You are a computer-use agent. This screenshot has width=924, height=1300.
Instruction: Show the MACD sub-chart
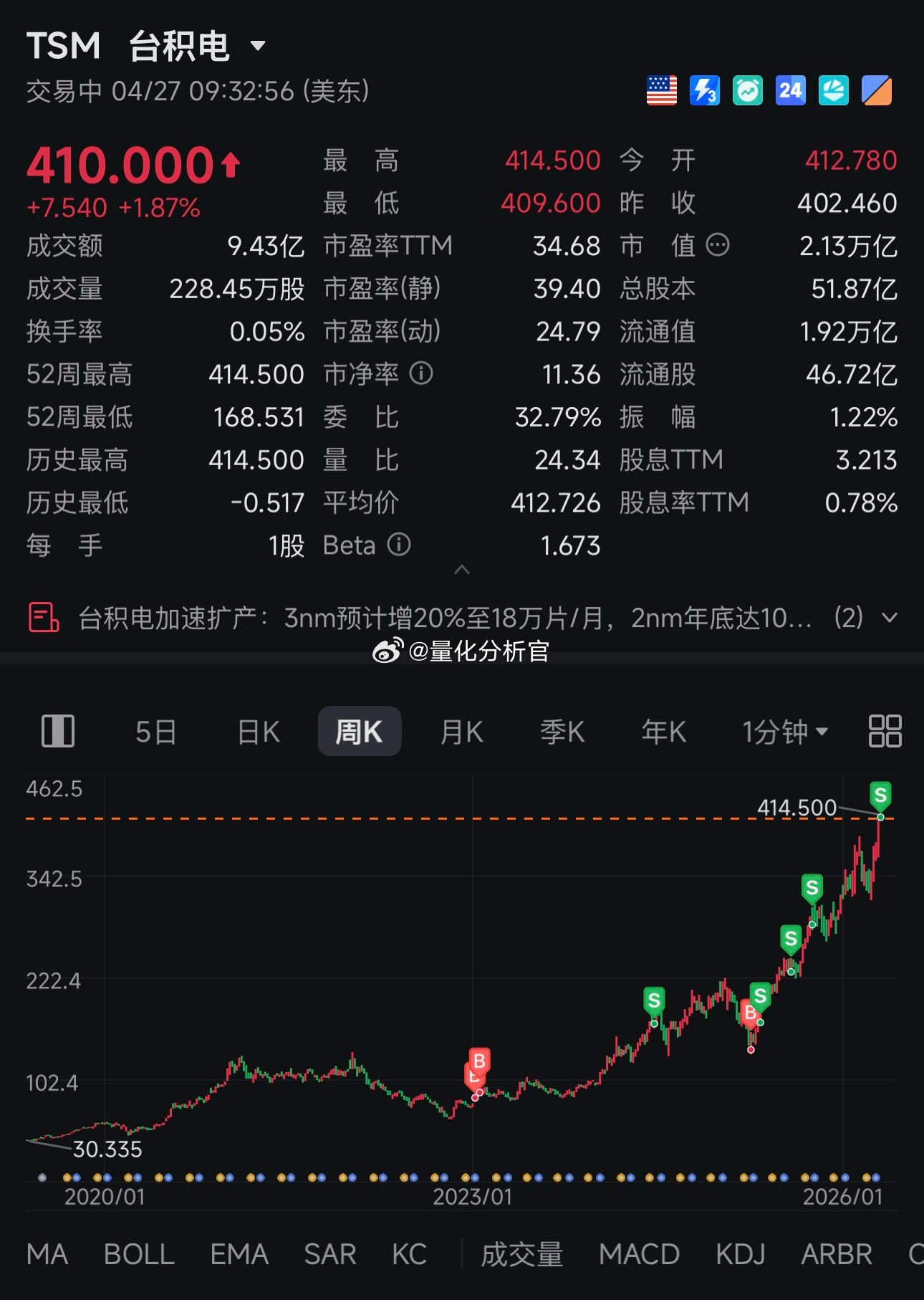pos(639,1254)
